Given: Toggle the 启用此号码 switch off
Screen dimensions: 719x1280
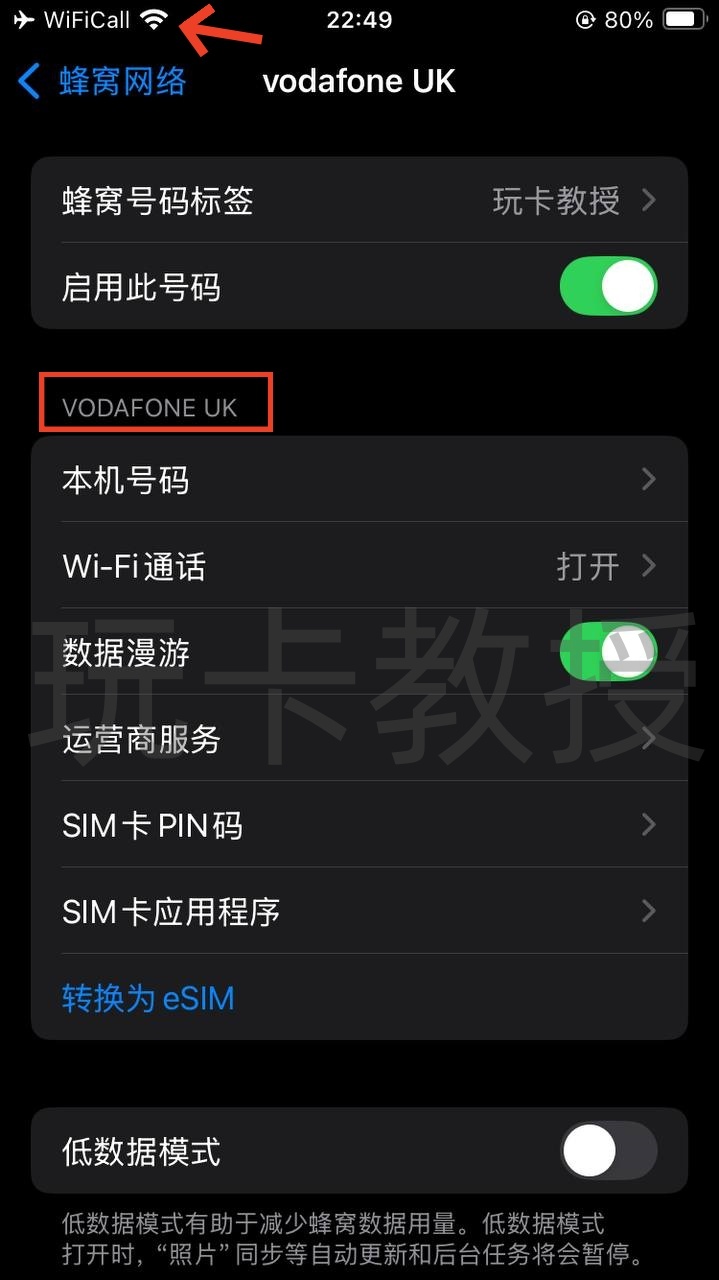Looking at the screenshot, I should (608, 288).
